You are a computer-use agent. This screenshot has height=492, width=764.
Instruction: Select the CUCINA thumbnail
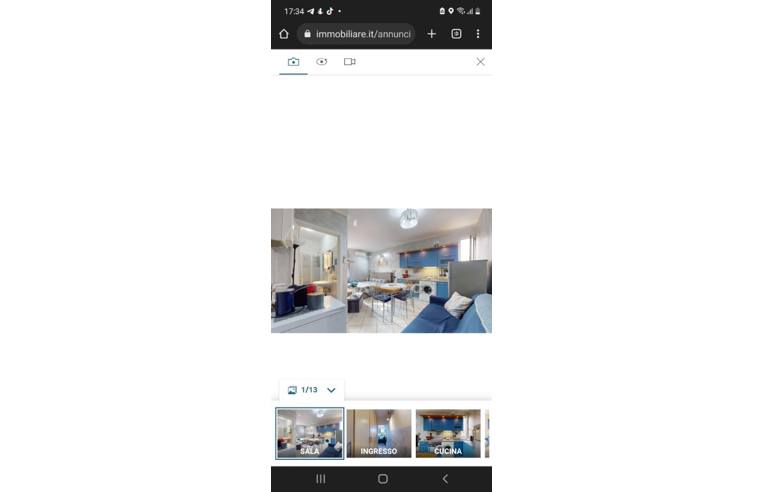[448, 433]
